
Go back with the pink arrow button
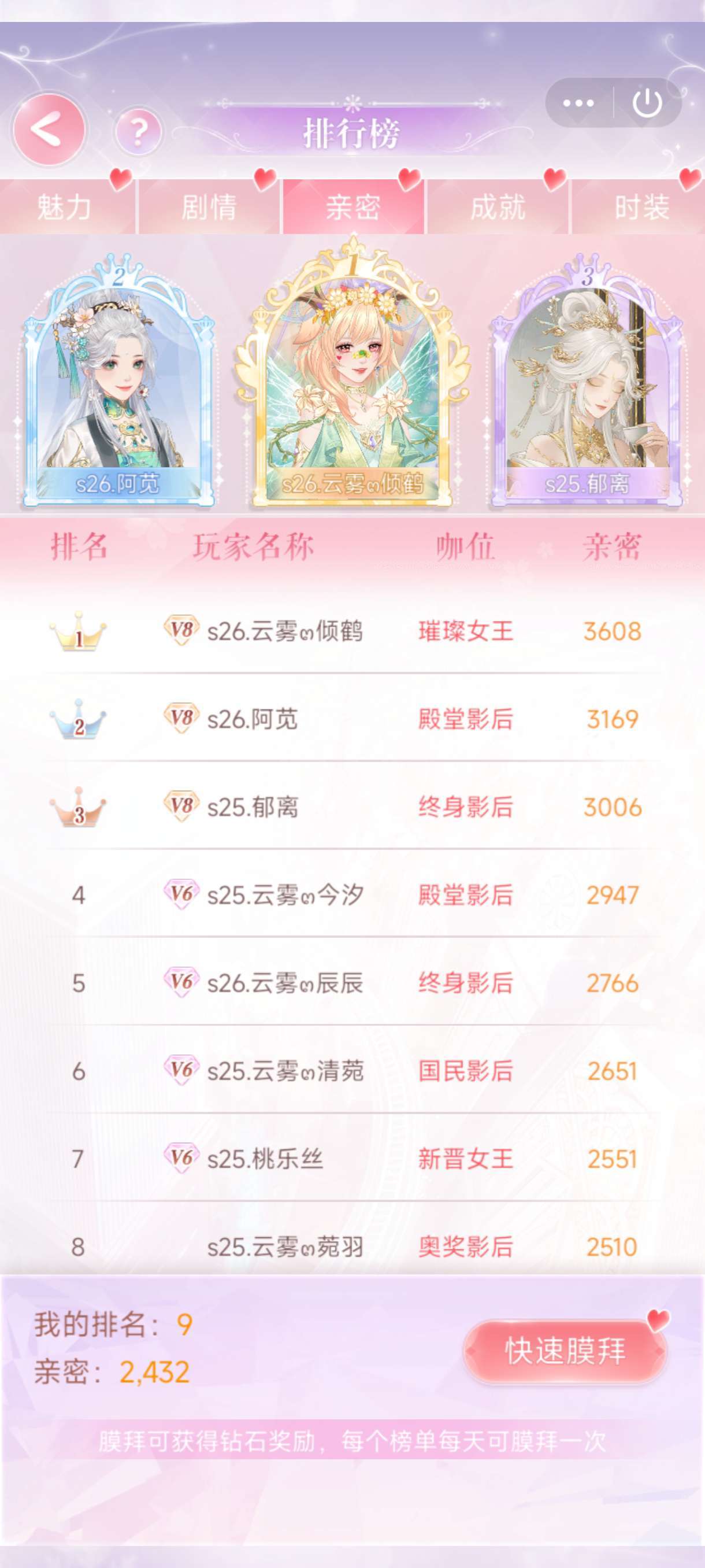49,129
